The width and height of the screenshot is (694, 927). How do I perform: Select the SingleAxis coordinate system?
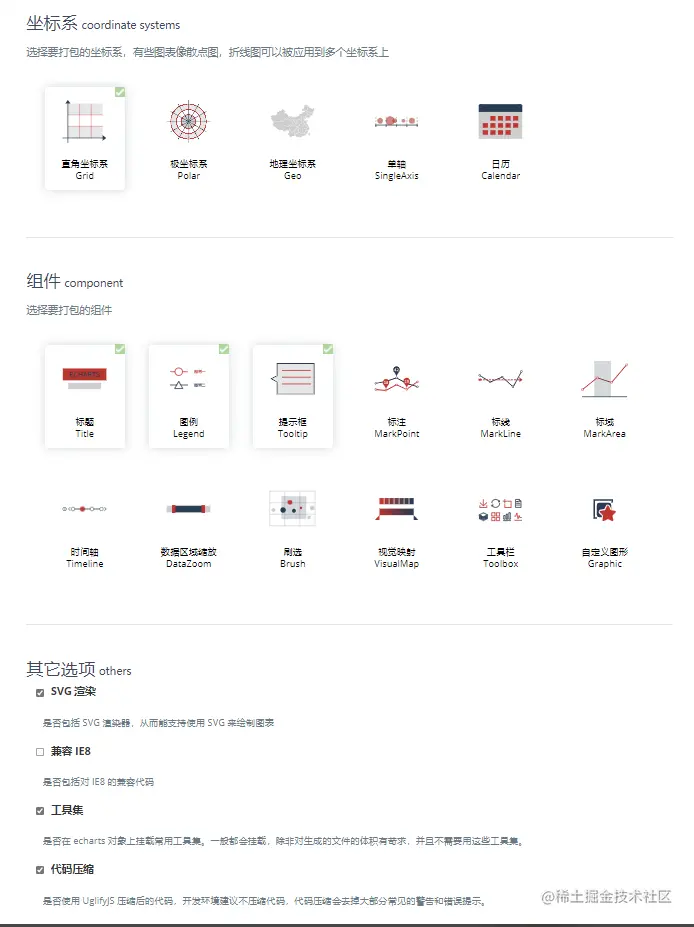[396, 138]
